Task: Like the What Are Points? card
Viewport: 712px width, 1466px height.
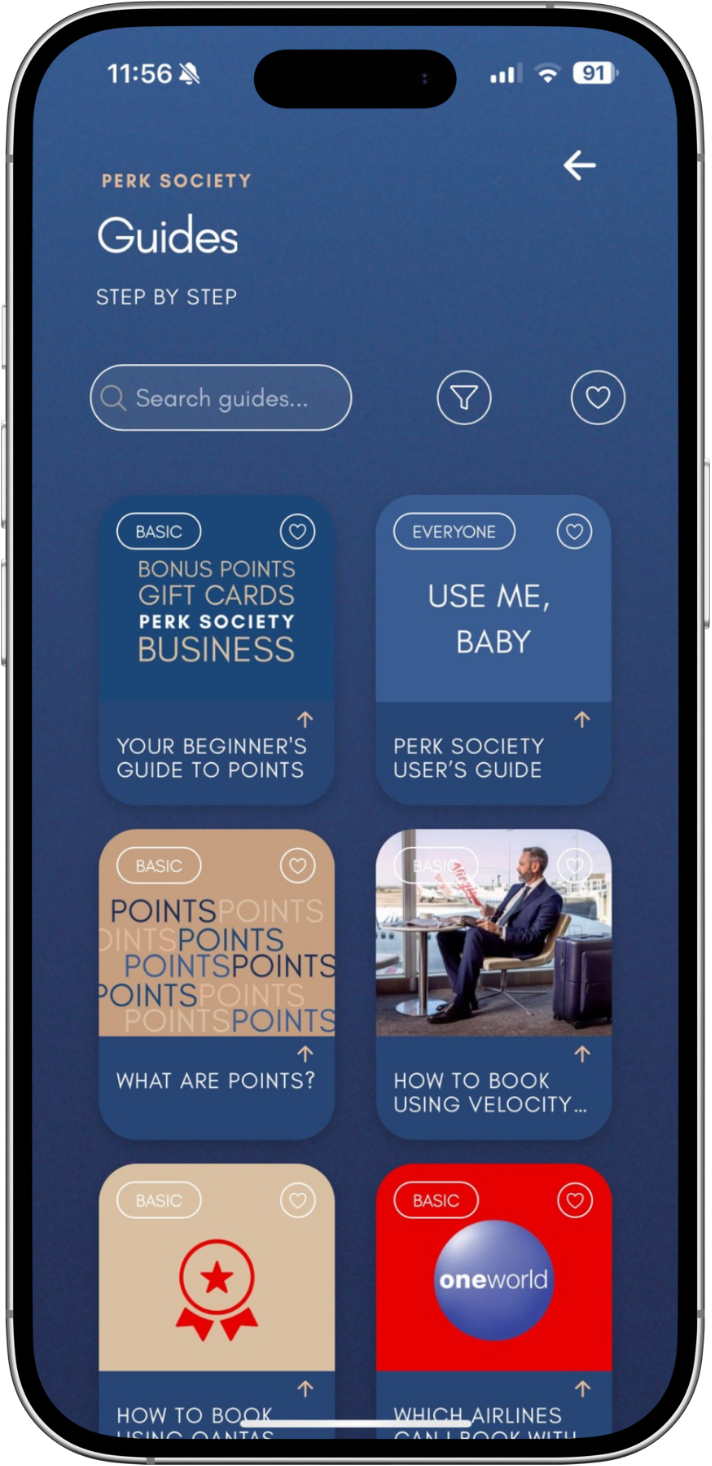Action: tap(297, 866)
